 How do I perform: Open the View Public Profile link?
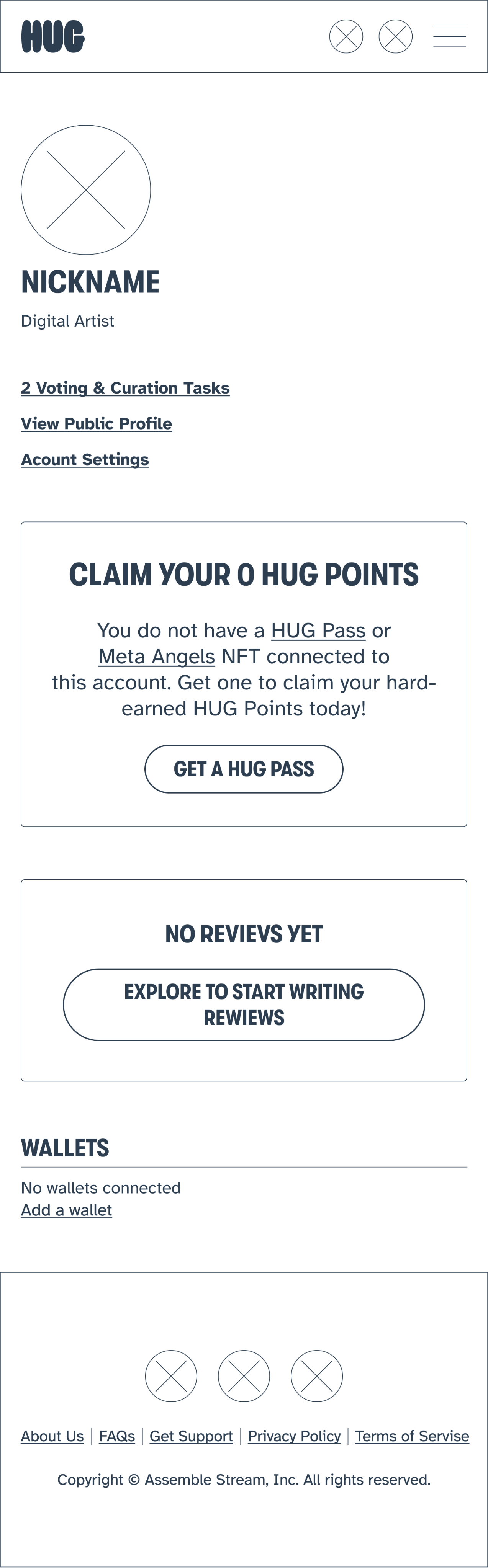96,424
